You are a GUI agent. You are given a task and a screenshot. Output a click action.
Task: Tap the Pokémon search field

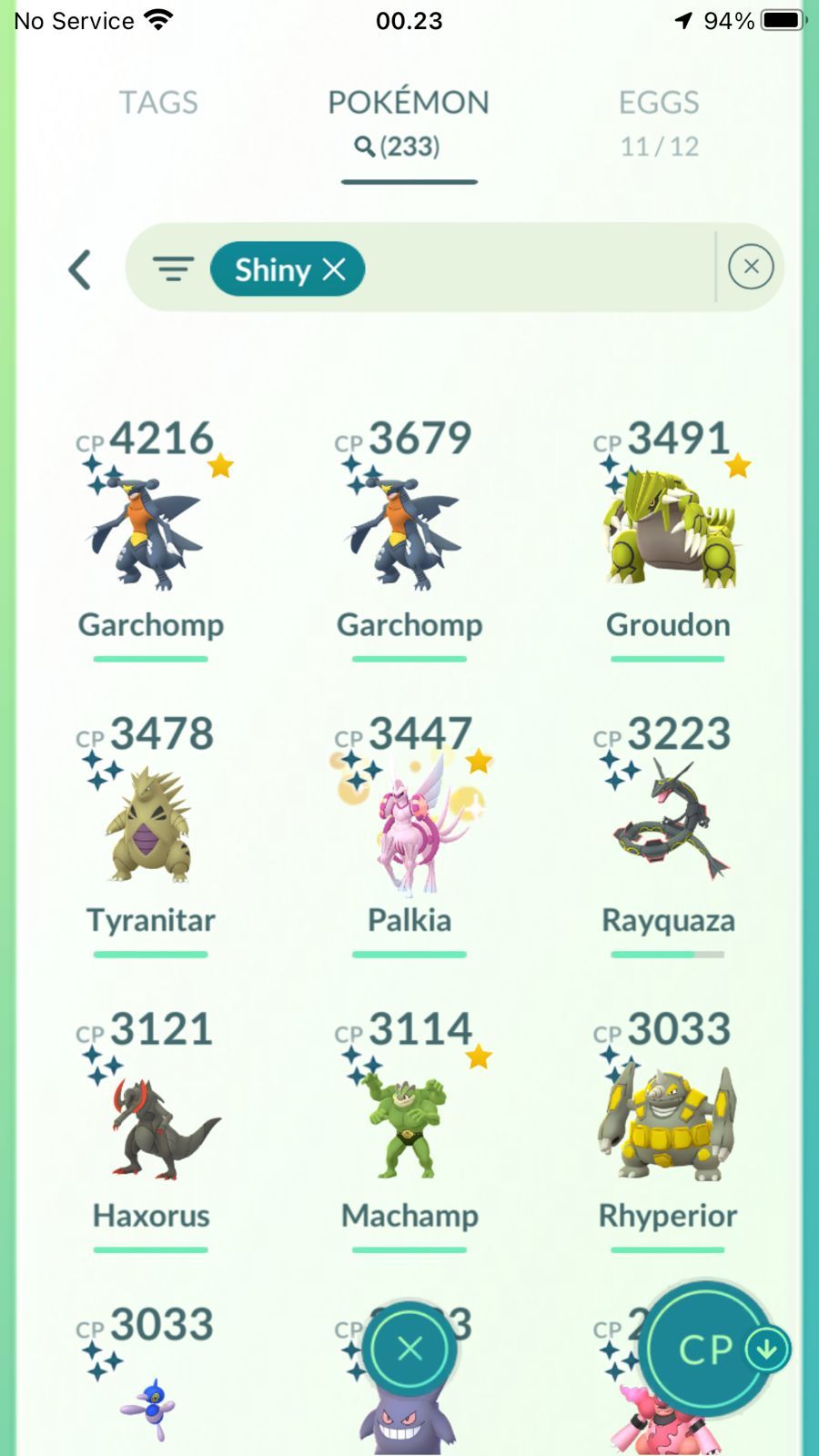537,268
